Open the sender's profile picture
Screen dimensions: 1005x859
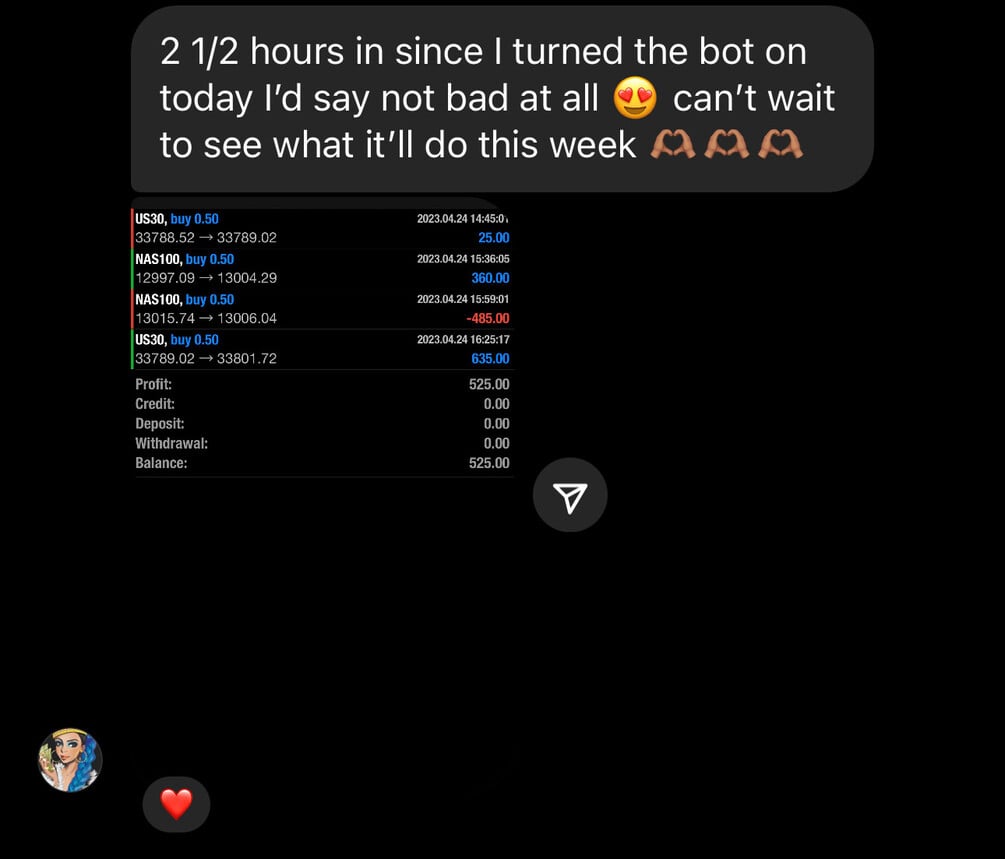pyautogui.click(x=70, y=760)
